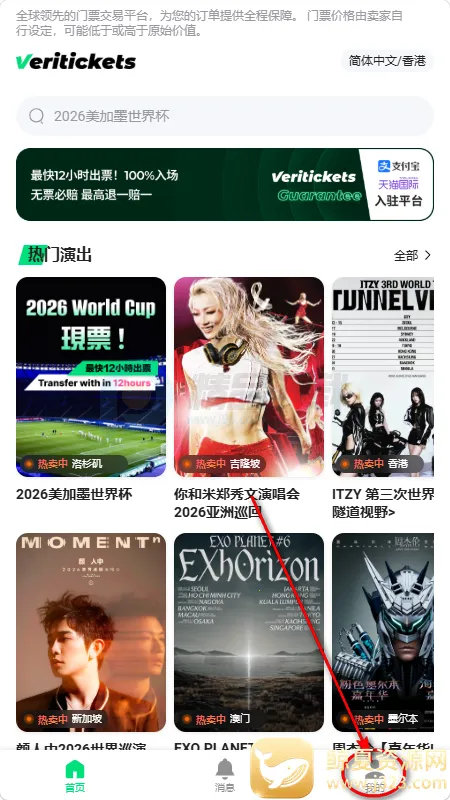
Task: Switch to the 首页 tab
Action: [x=75, y=776]
